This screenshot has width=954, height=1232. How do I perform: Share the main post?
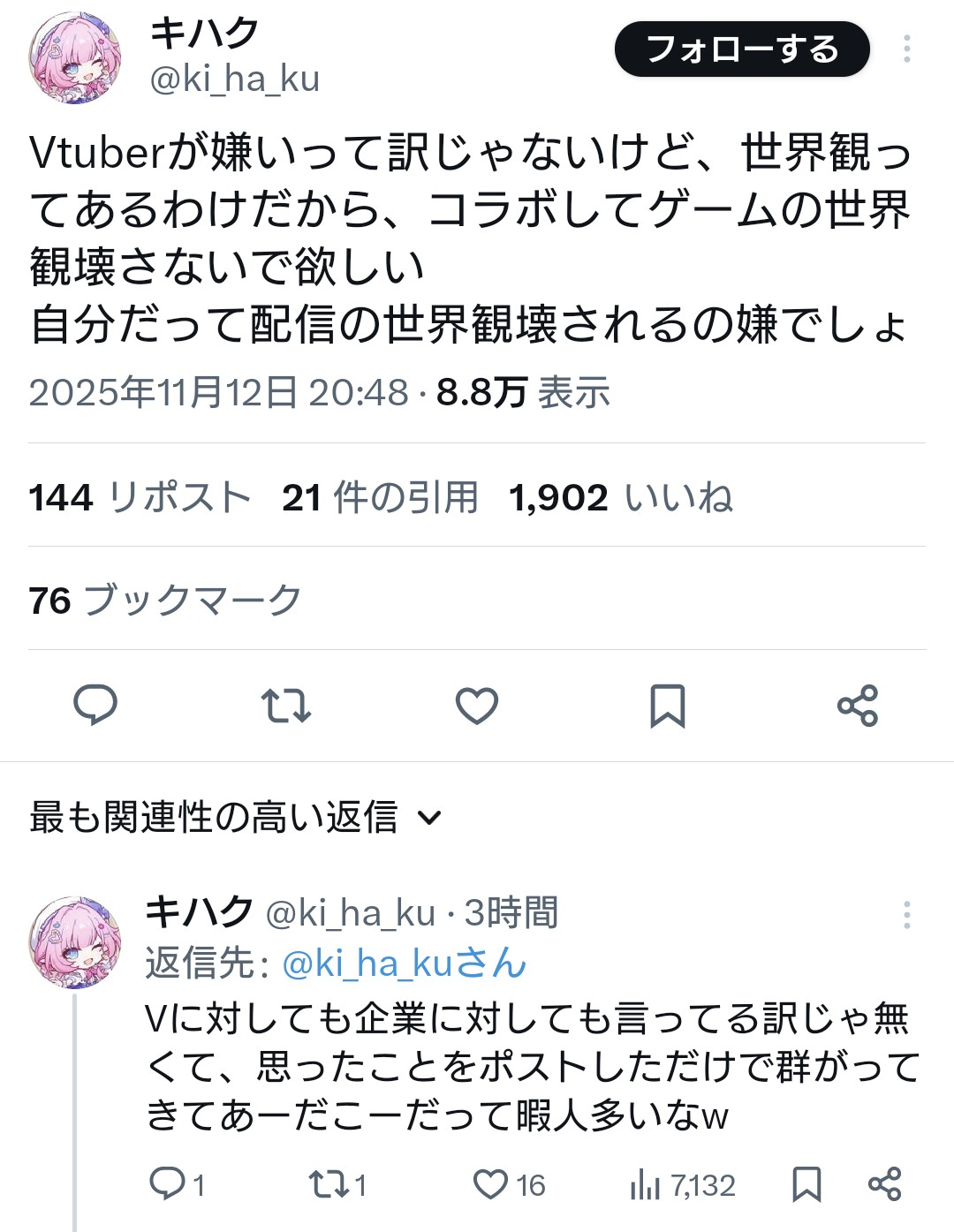click(x=858, y=705)
